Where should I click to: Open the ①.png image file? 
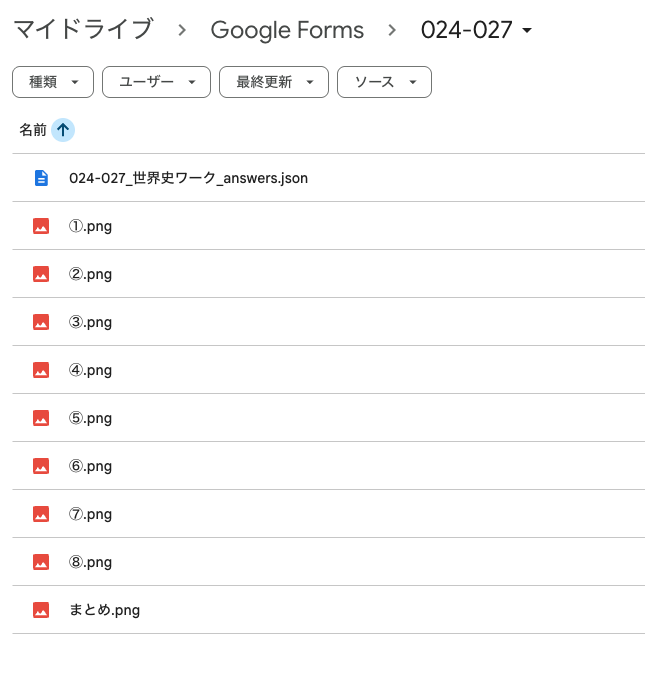coord(90,226)
